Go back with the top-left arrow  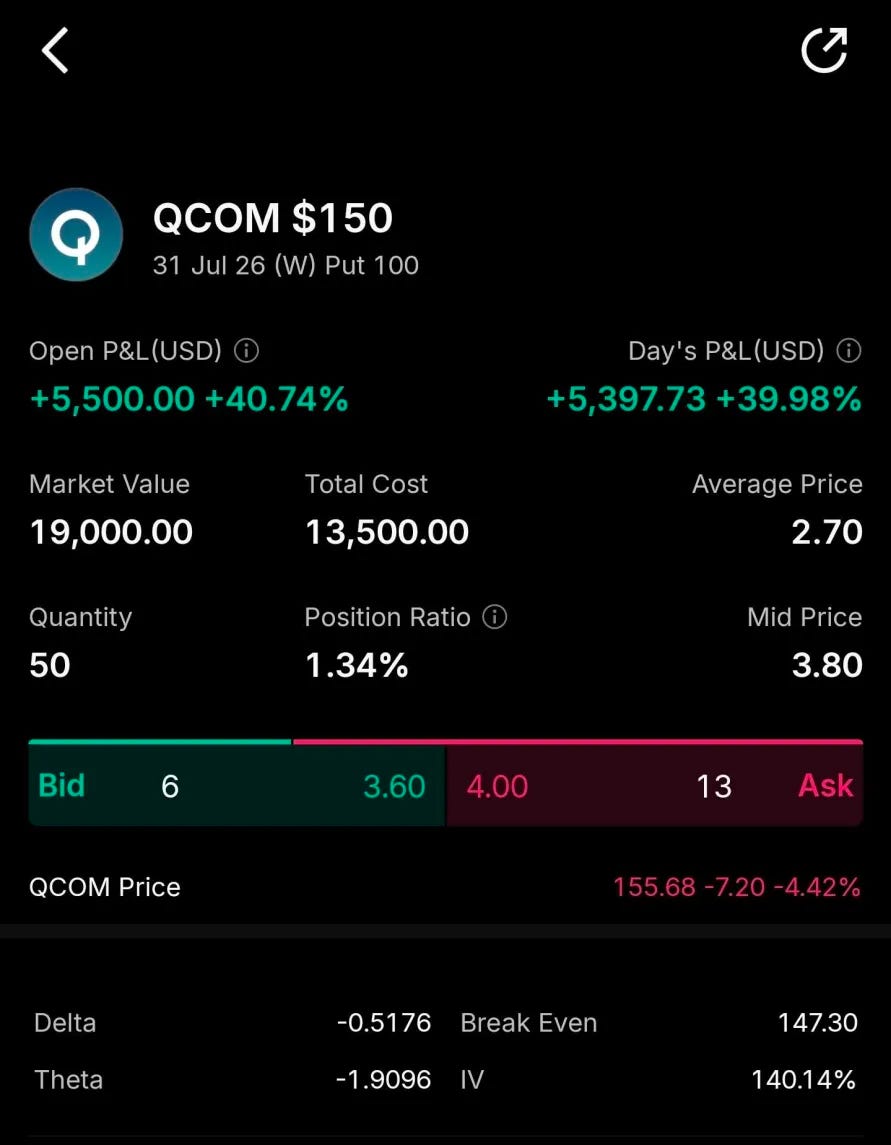(x=55, y=50)
